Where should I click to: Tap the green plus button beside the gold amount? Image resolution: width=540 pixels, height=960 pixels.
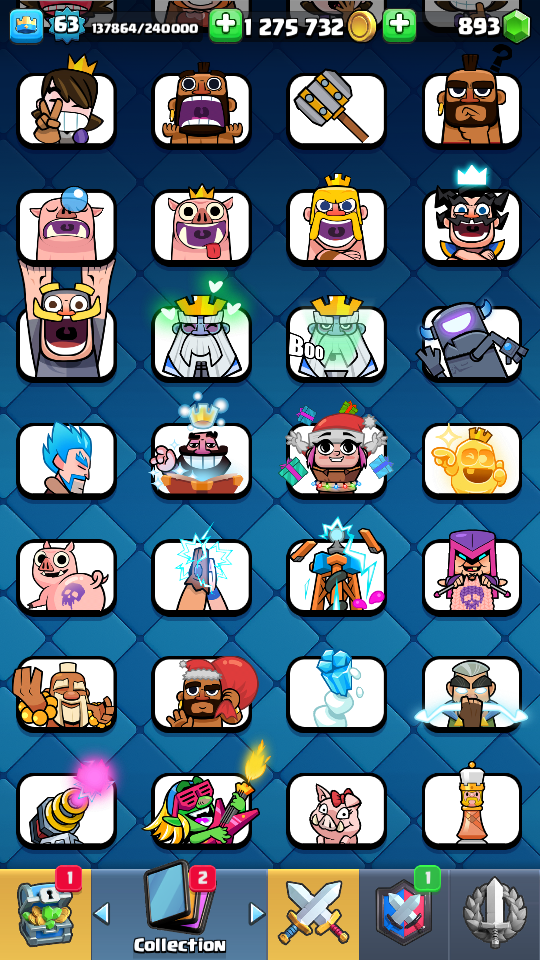pyautogui.click(x=399, y=26)
